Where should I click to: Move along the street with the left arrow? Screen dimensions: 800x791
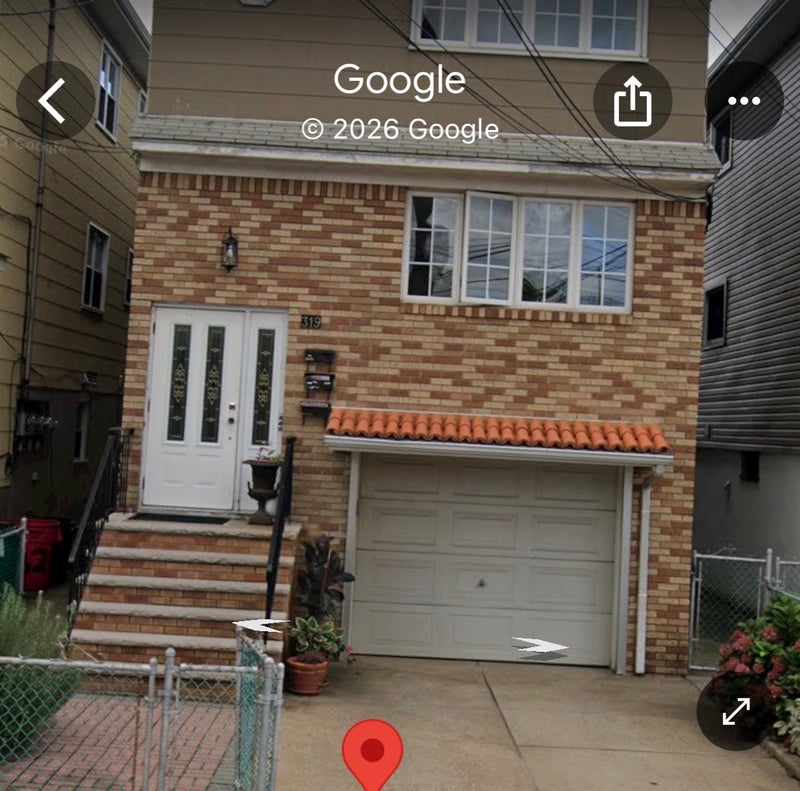tap(259, 626)
